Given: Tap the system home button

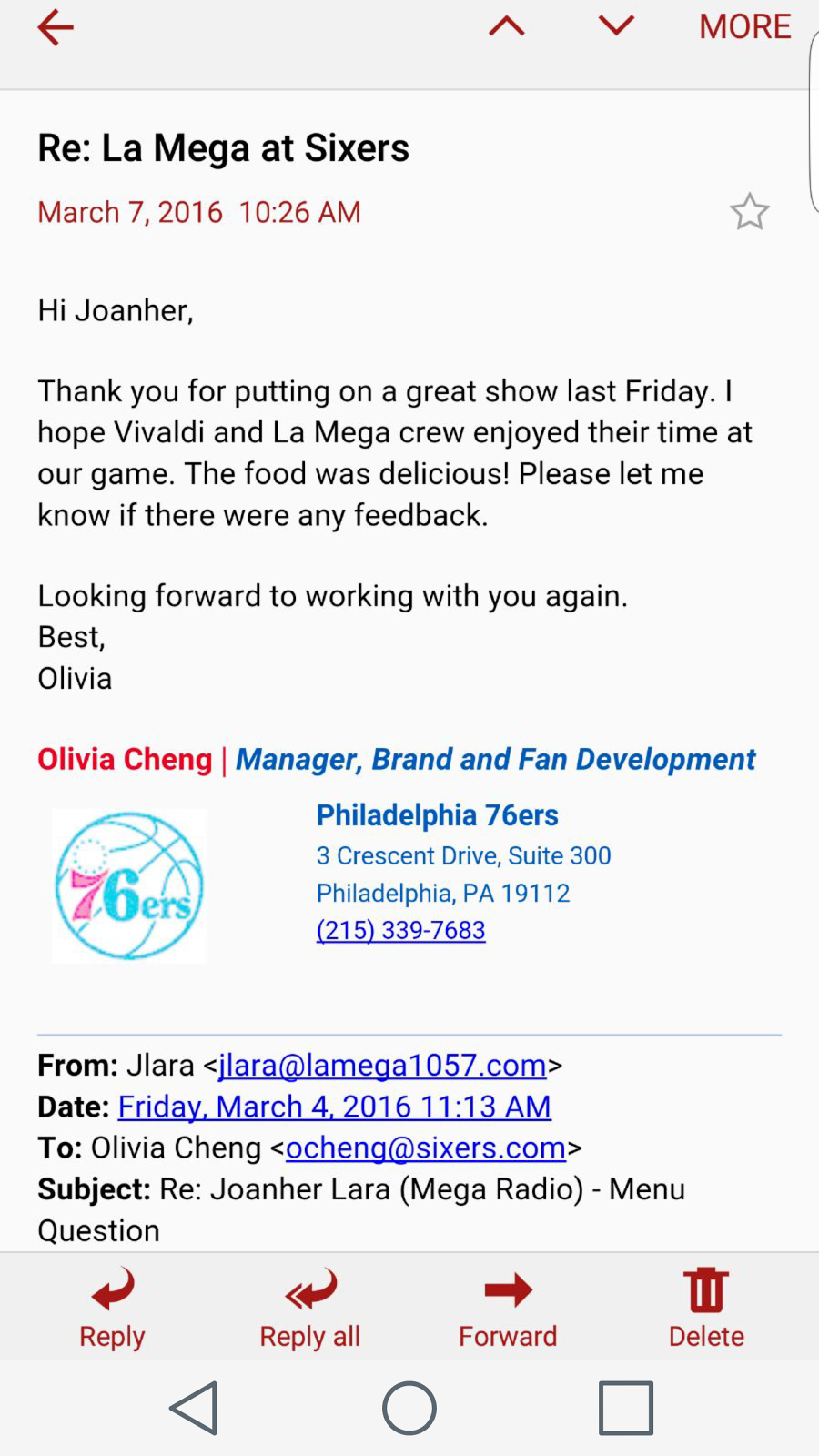Looking at the screenshot, I should click(x=409, y=1408).
